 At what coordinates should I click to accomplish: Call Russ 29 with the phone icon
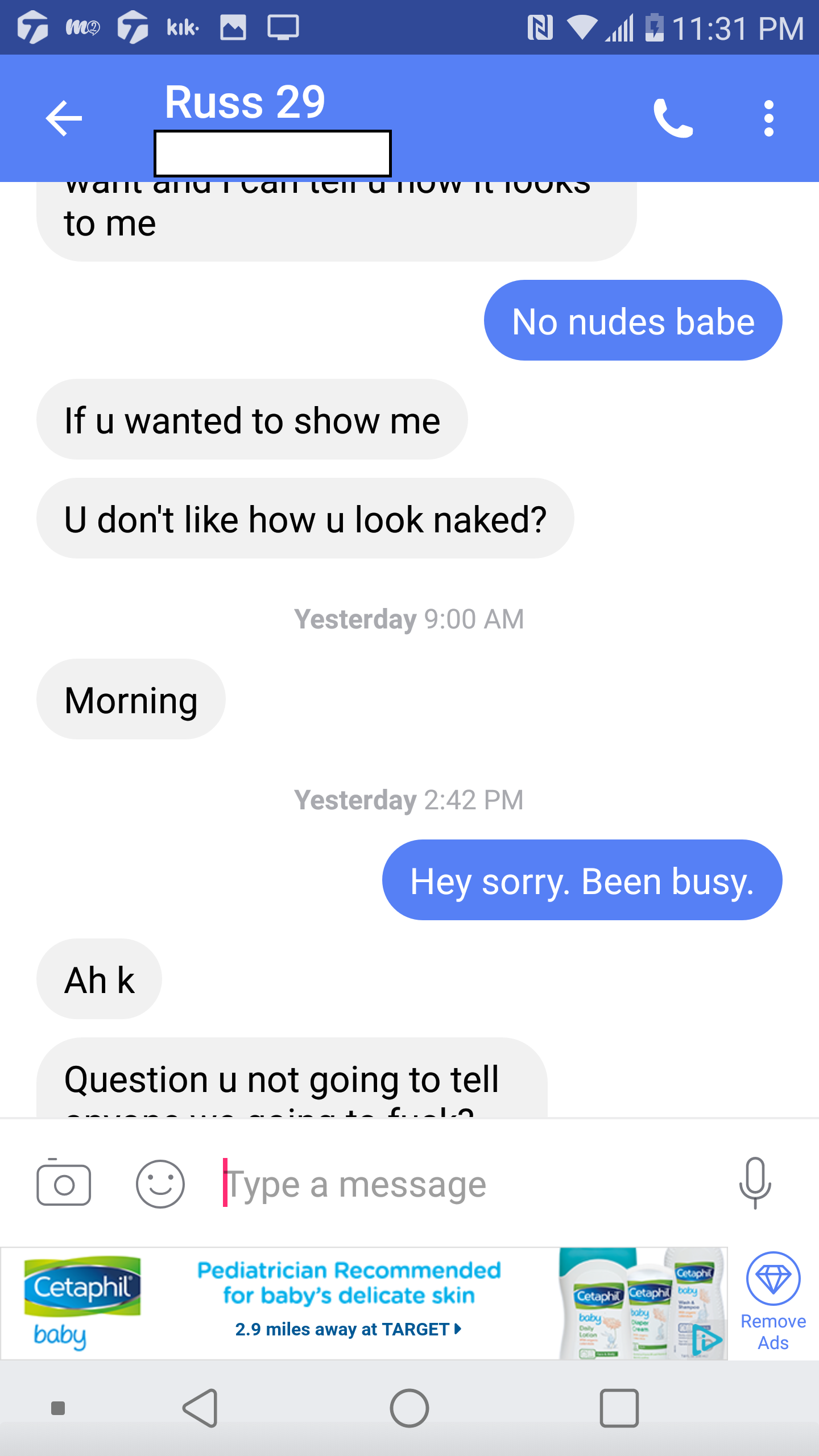[x=673, y=118]
